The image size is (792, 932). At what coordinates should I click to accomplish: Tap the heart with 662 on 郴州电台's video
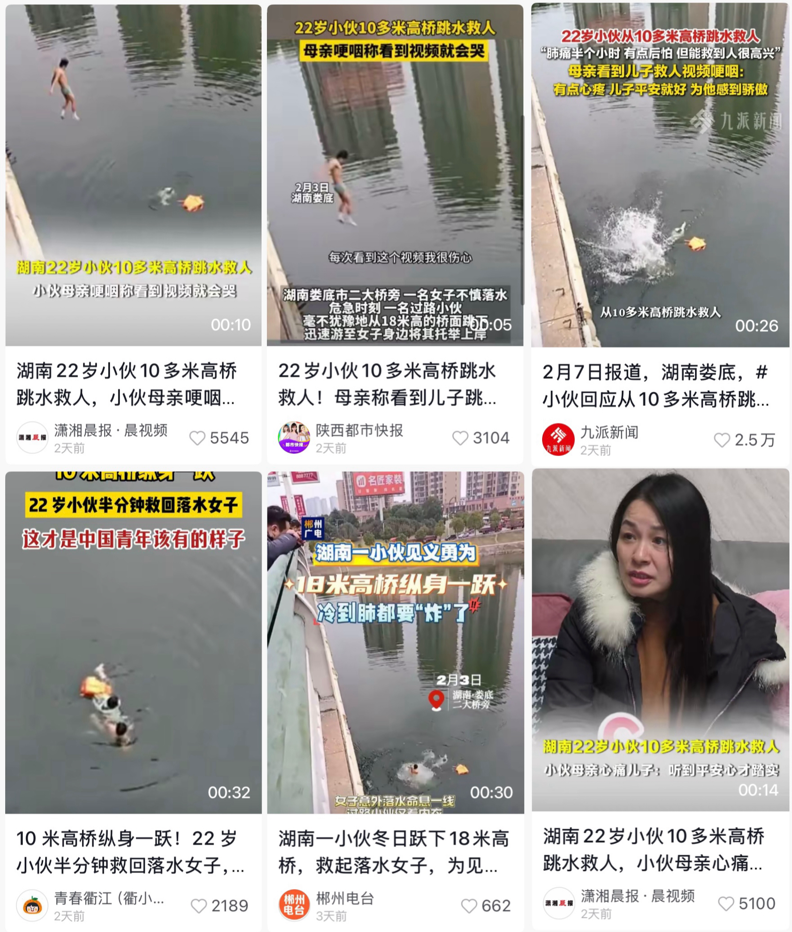coord(469,905)
